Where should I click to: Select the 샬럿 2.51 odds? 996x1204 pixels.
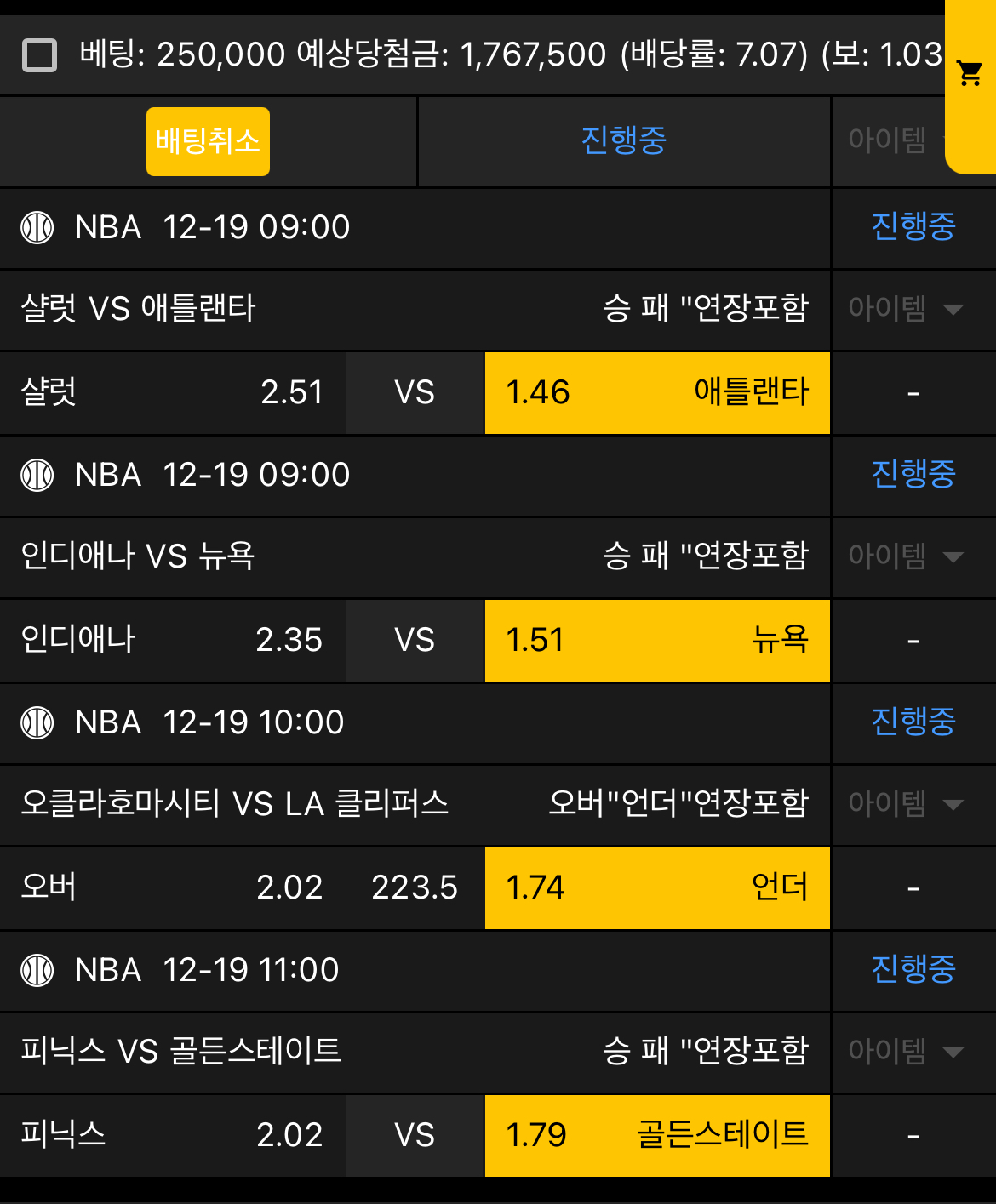[x=173, y=393]
